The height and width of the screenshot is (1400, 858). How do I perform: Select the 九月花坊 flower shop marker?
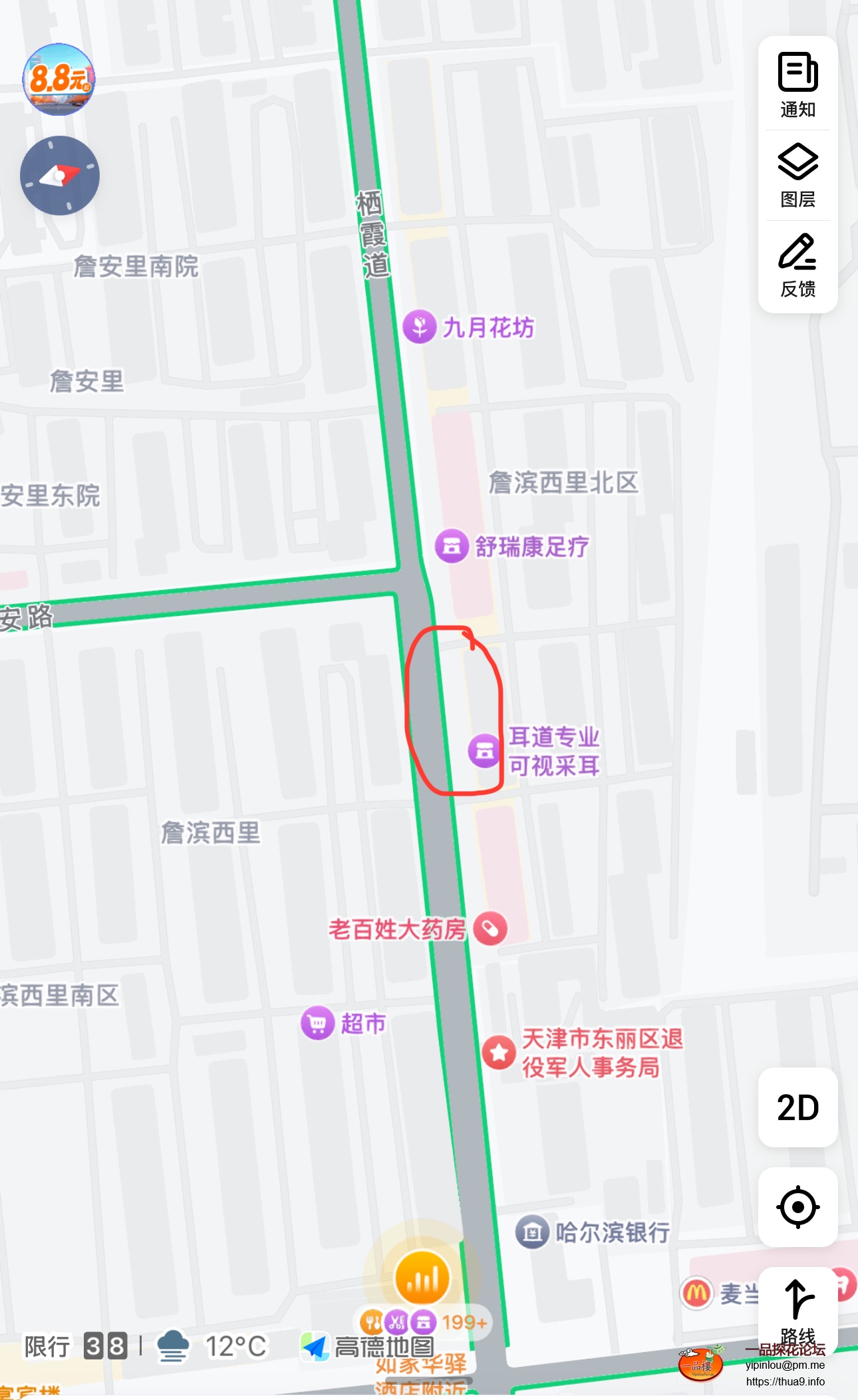point(420,327)
